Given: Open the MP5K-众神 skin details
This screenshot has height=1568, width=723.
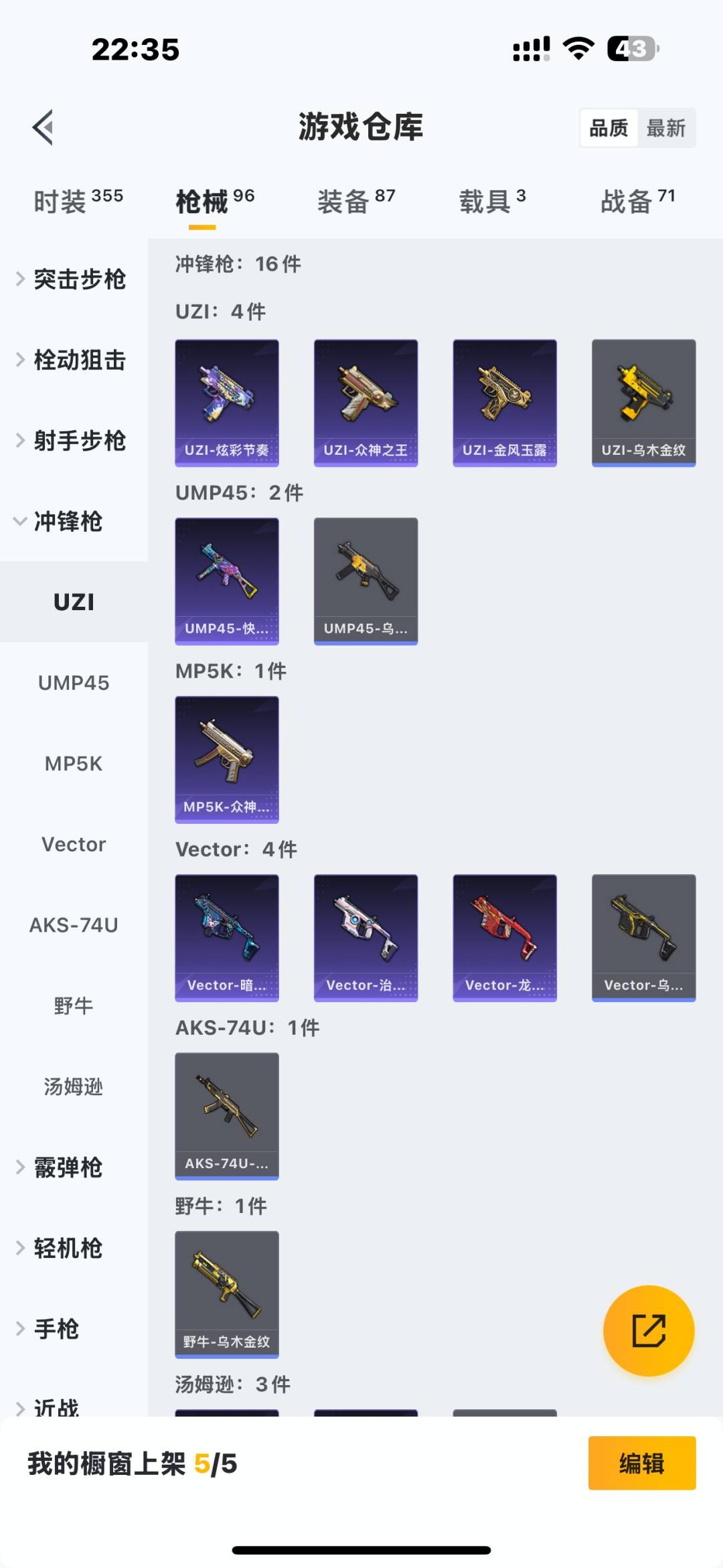Looking at the screenshot, I should tap(226, 758).
